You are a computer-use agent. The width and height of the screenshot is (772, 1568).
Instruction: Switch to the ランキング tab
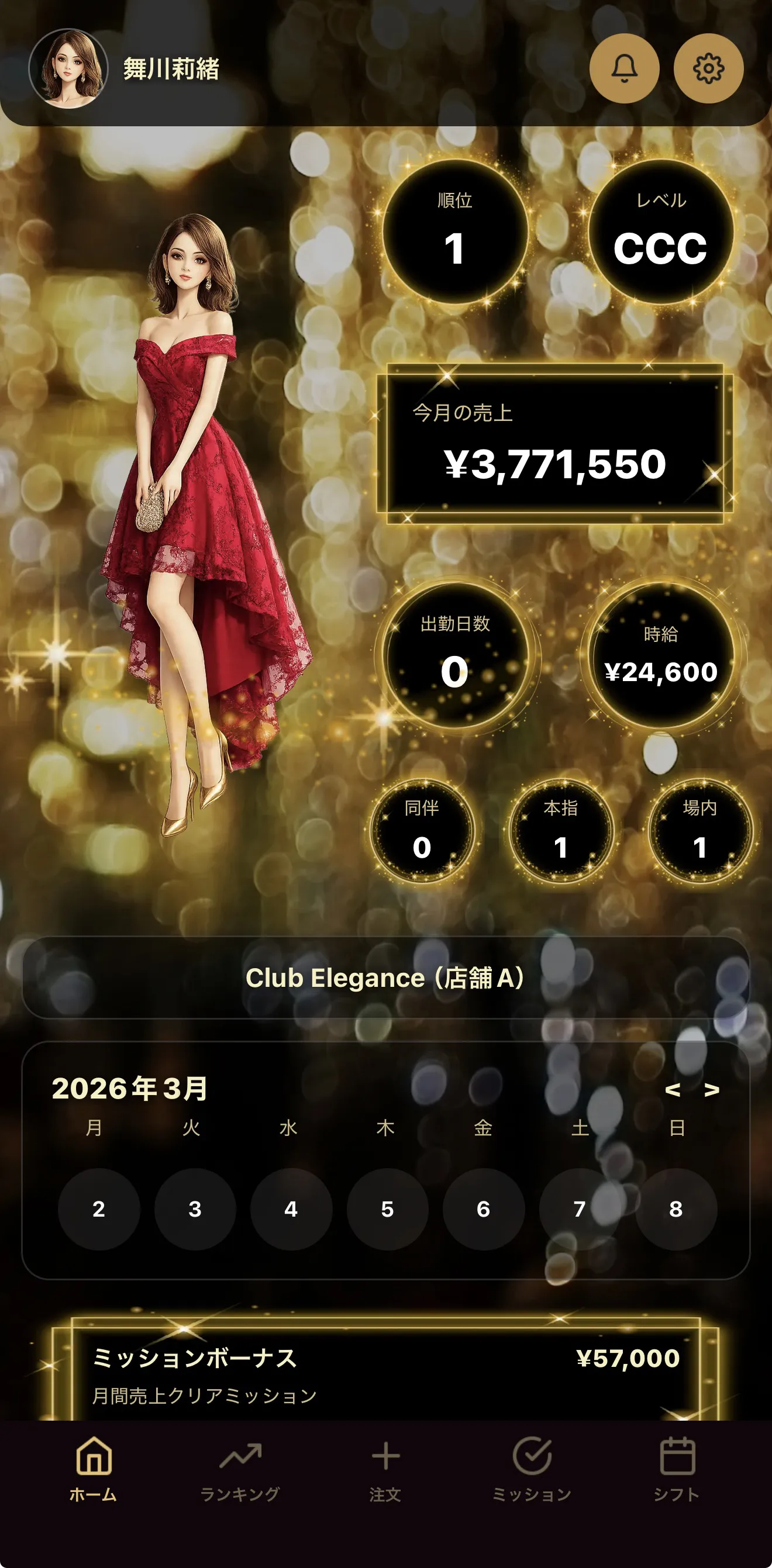point(240,1469)
